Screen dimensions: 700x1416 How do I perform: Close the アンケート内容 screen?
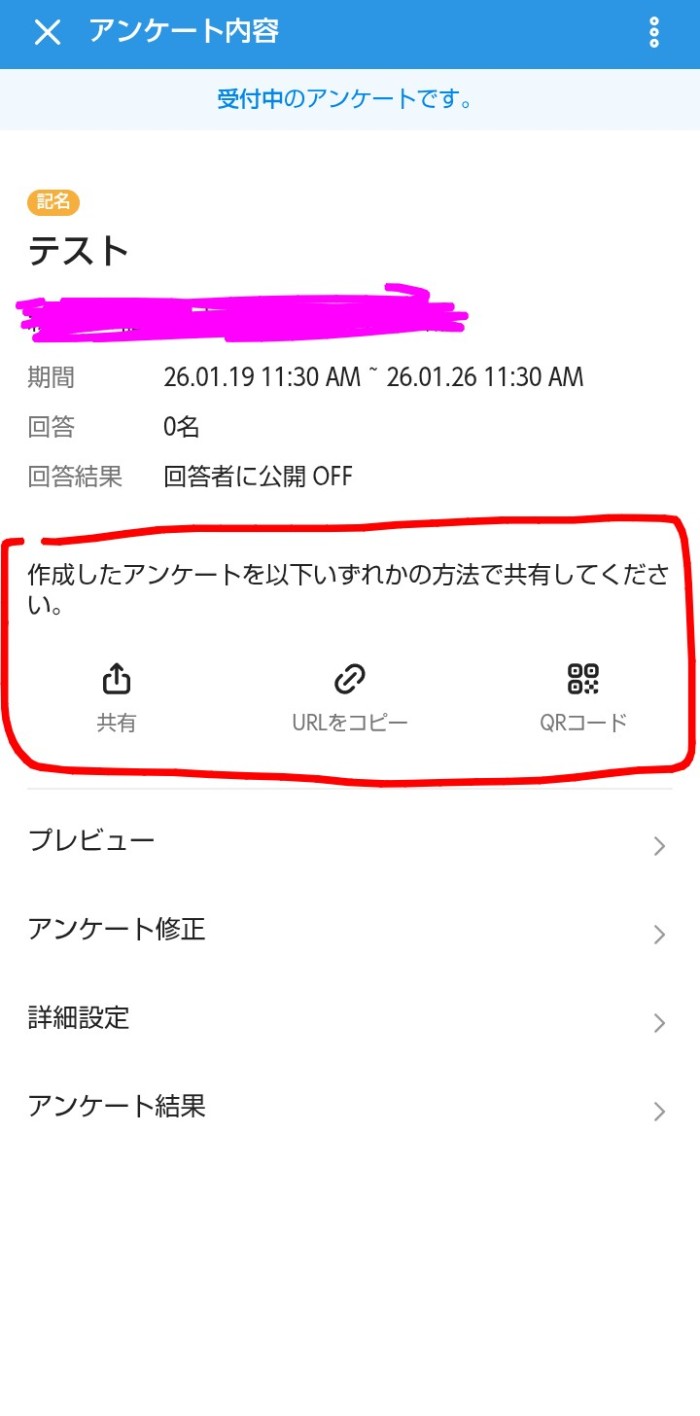click(47, 33)
